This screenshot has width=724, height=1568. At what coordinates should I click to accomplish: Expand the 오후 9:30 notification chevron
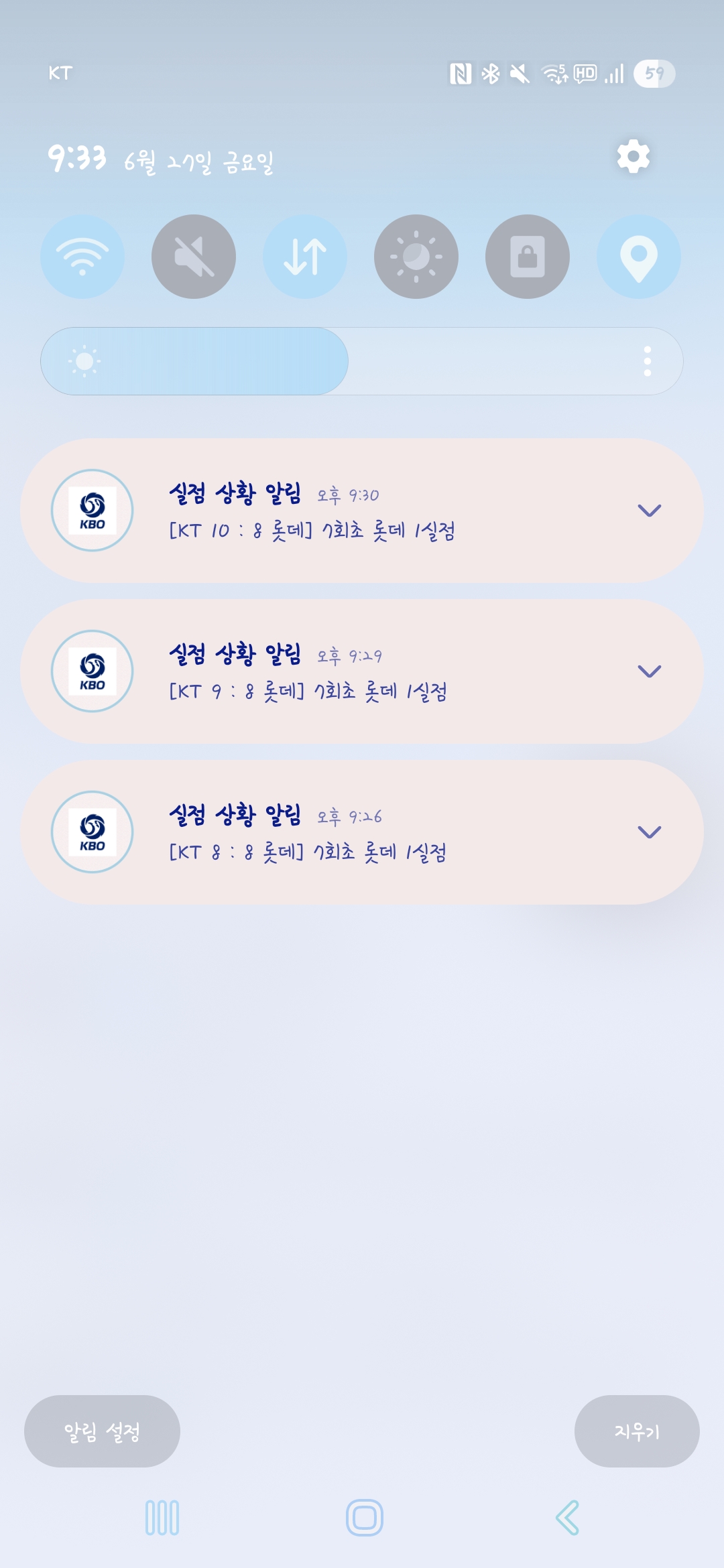pyautogui.click(x=650, y=511)
